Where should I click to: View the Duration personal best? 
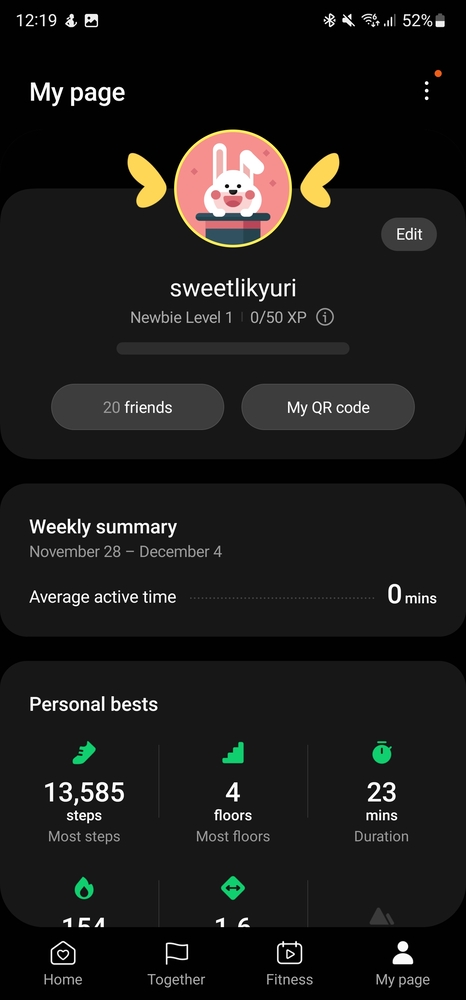pyautogui.click(x=381, y=791)
